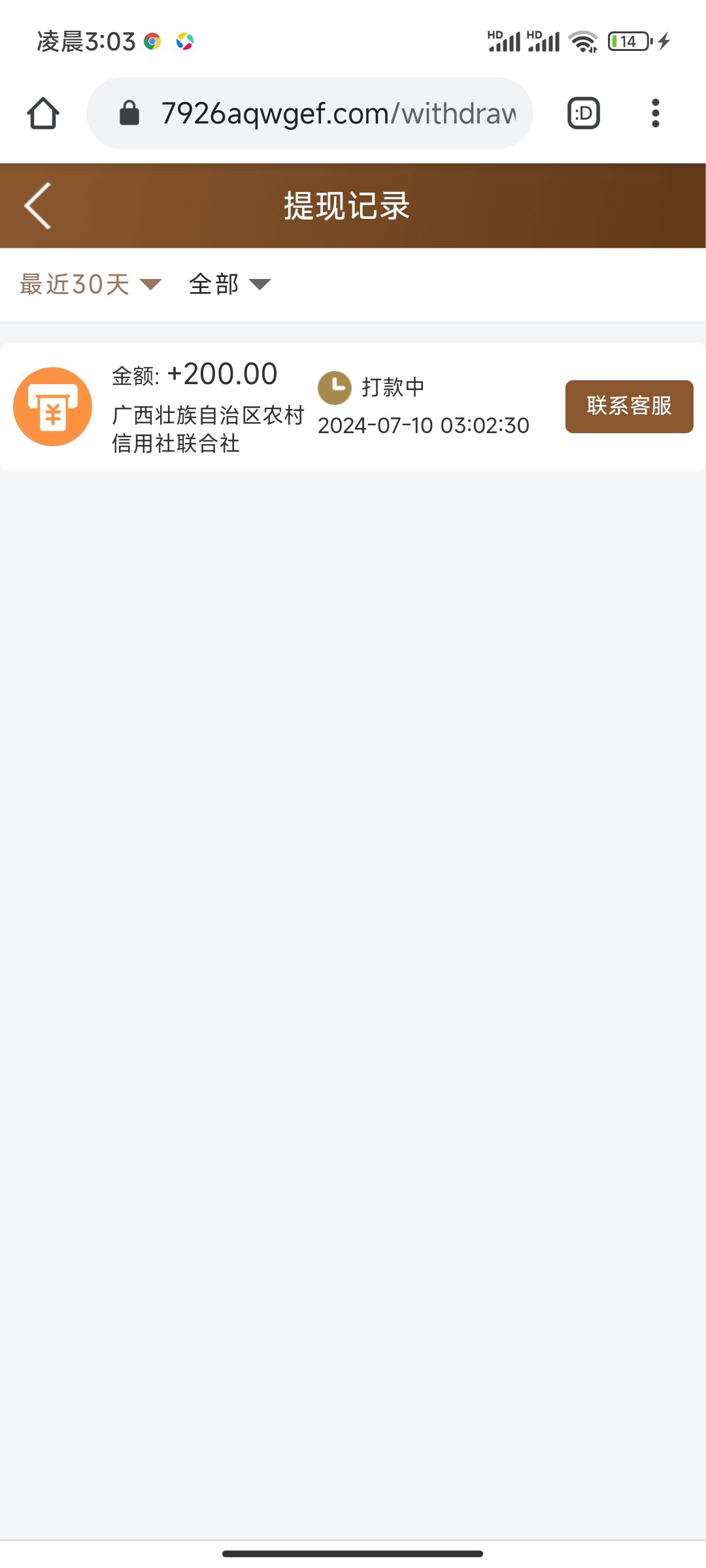Viewport: 706px width, 1568px height.
Task: Tap the URL address bar
Action: 310,113
